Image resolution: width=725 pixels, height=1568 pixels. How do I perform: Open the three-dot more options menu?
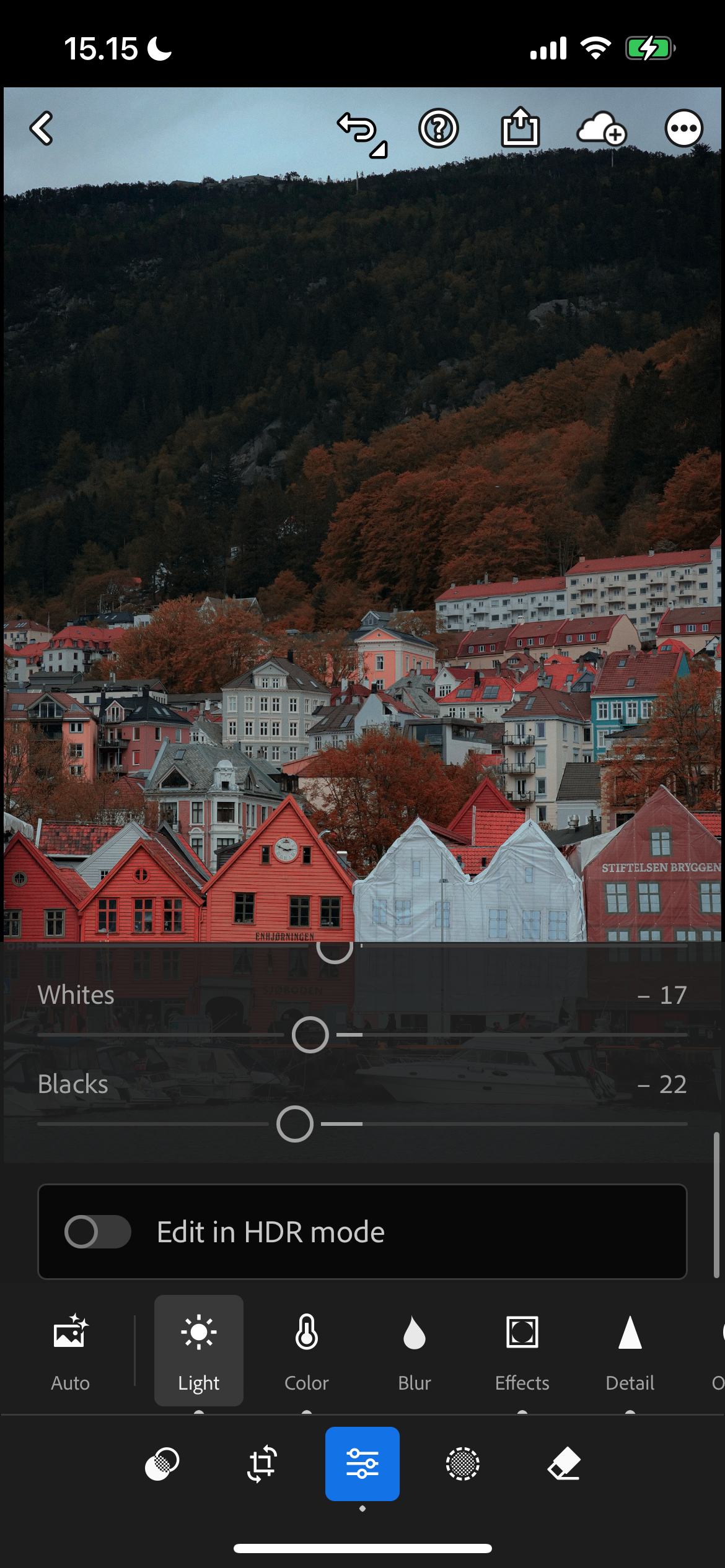(x=683, y=129)
